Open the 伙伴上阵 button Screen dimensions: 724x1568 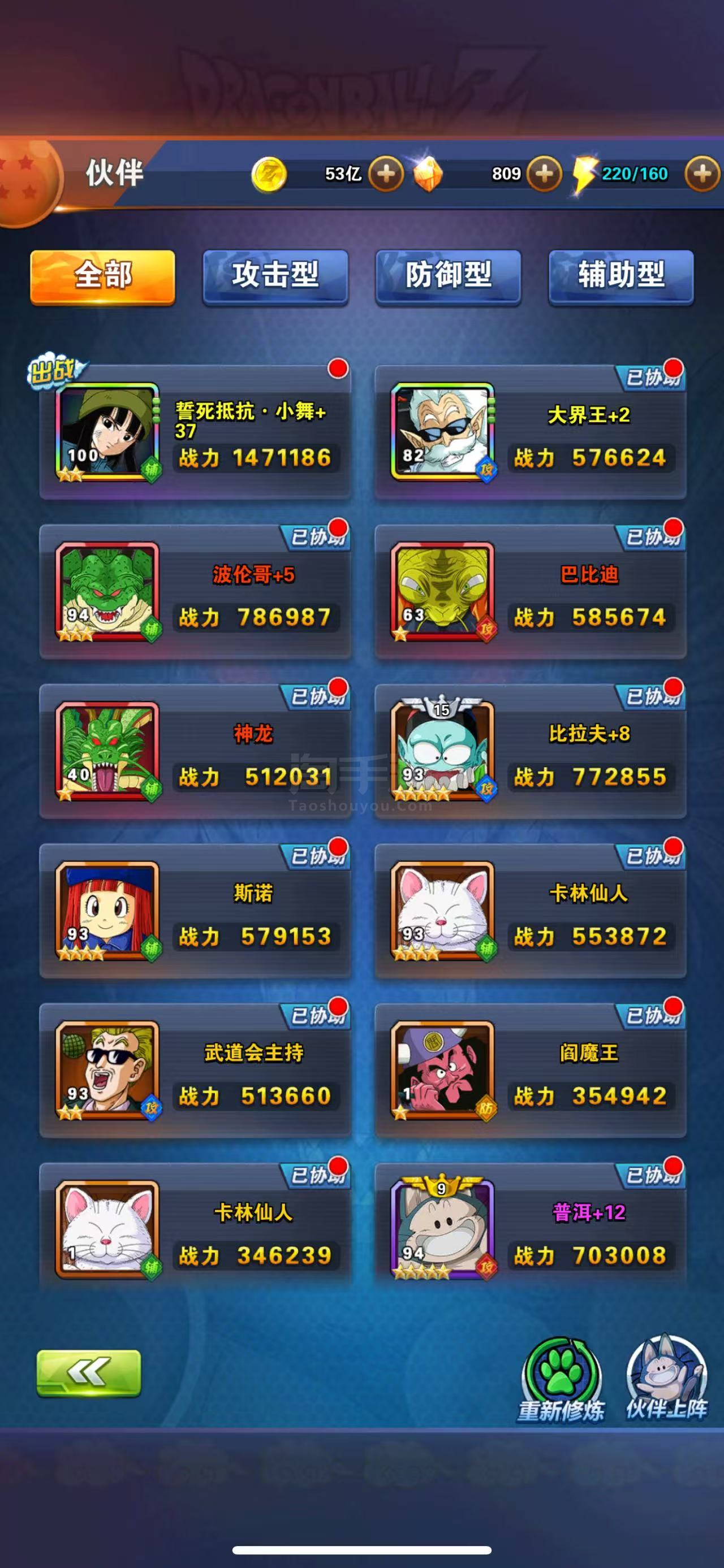click(x=667, y=1378)
